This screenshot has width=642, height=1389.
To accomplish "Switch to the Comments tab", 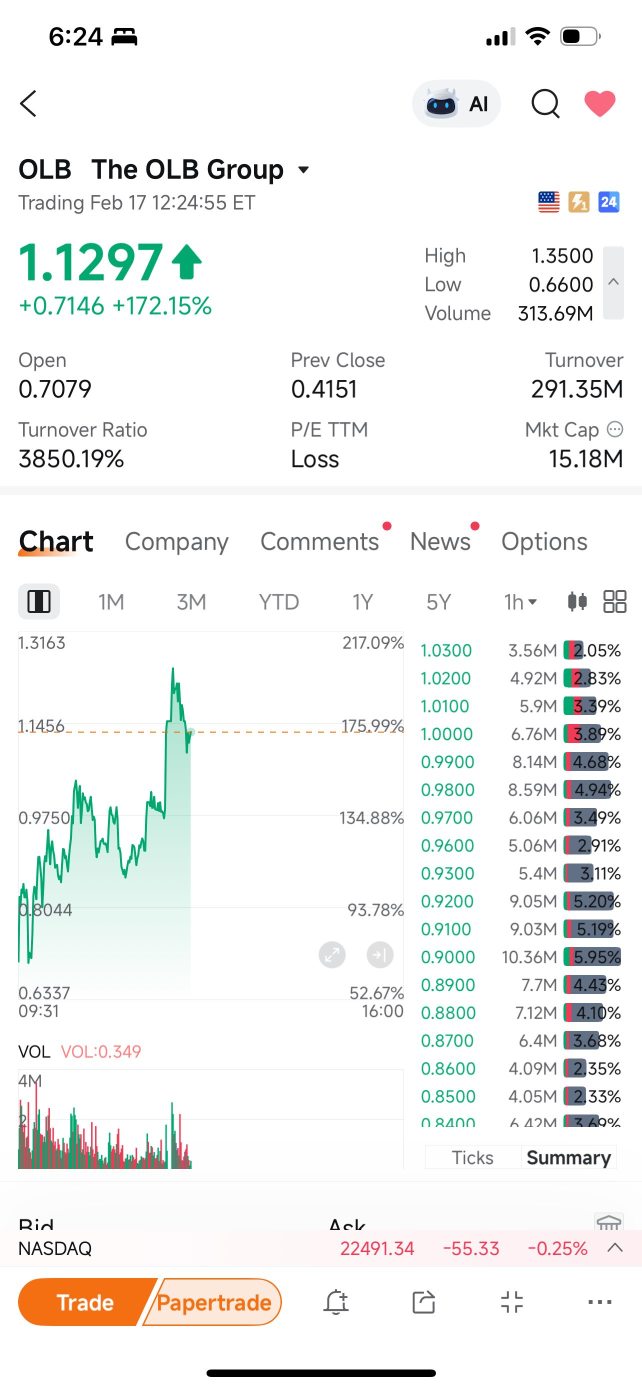I will point(320,541).
